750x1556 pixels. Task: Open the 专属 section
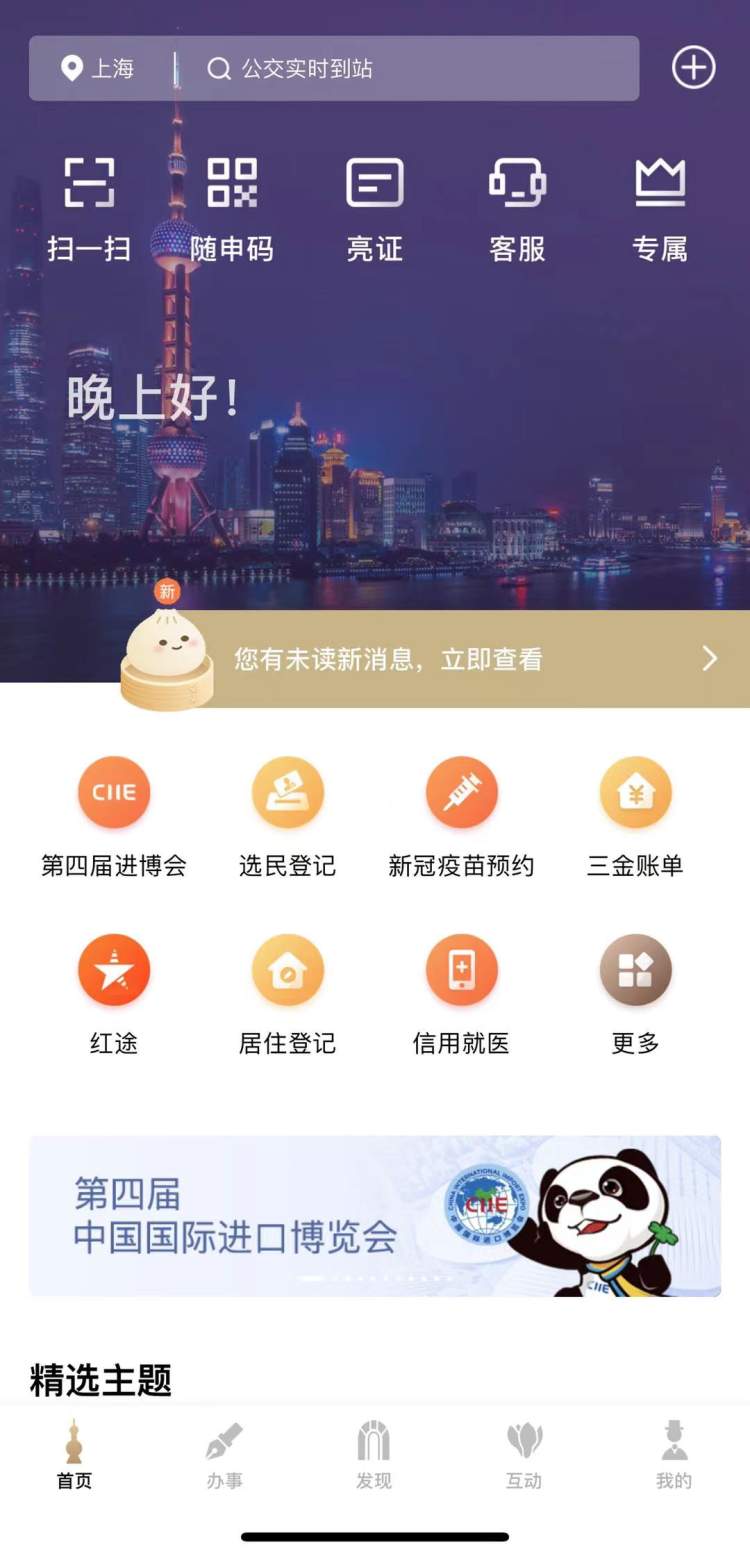tap(660, 208)
